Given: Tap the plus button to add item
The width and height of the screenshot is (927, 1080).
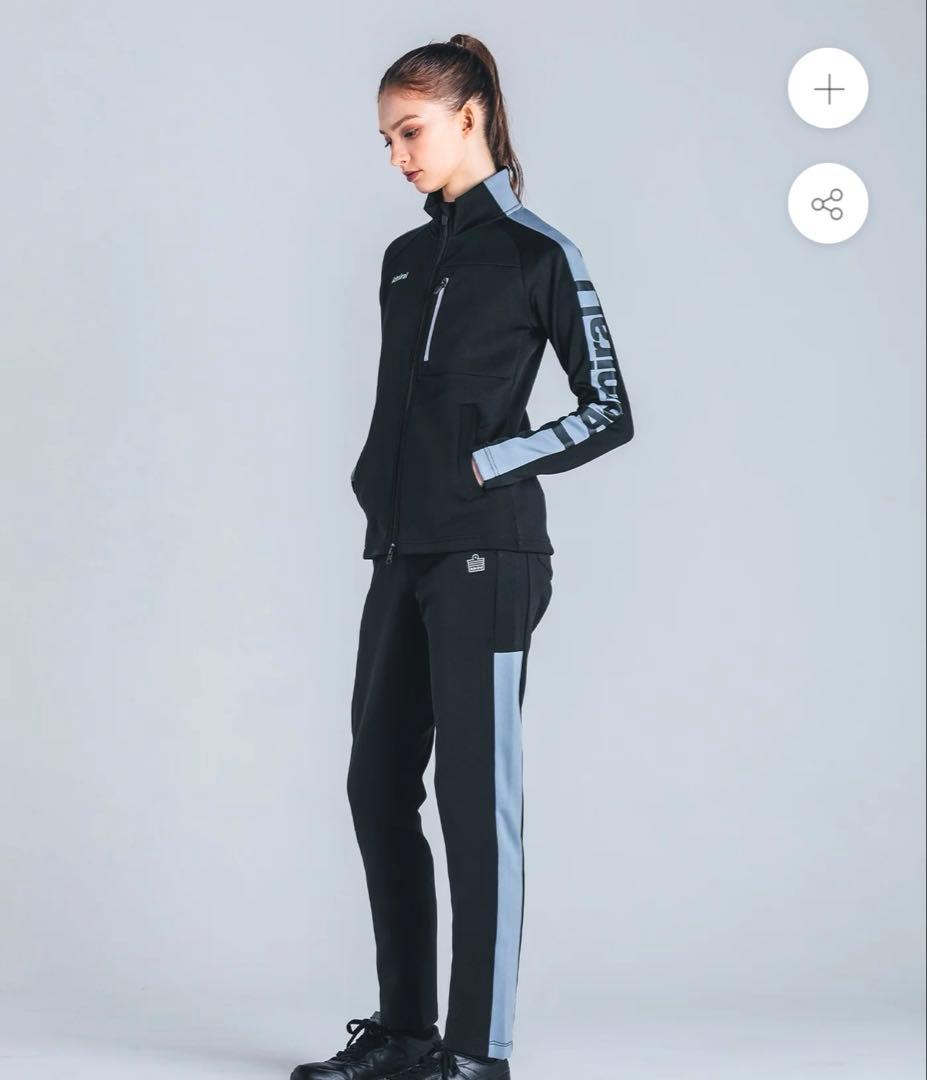Looking at the screenshot, I should (828, 89).
